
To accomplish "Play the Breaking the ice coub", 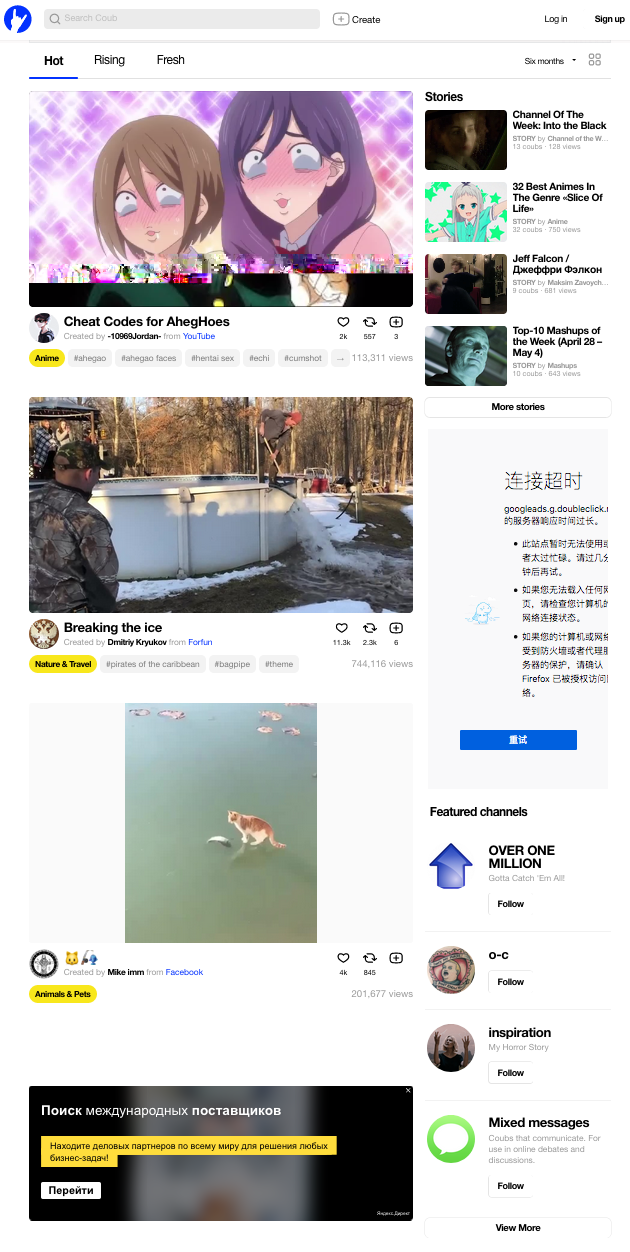I will 220,505.
